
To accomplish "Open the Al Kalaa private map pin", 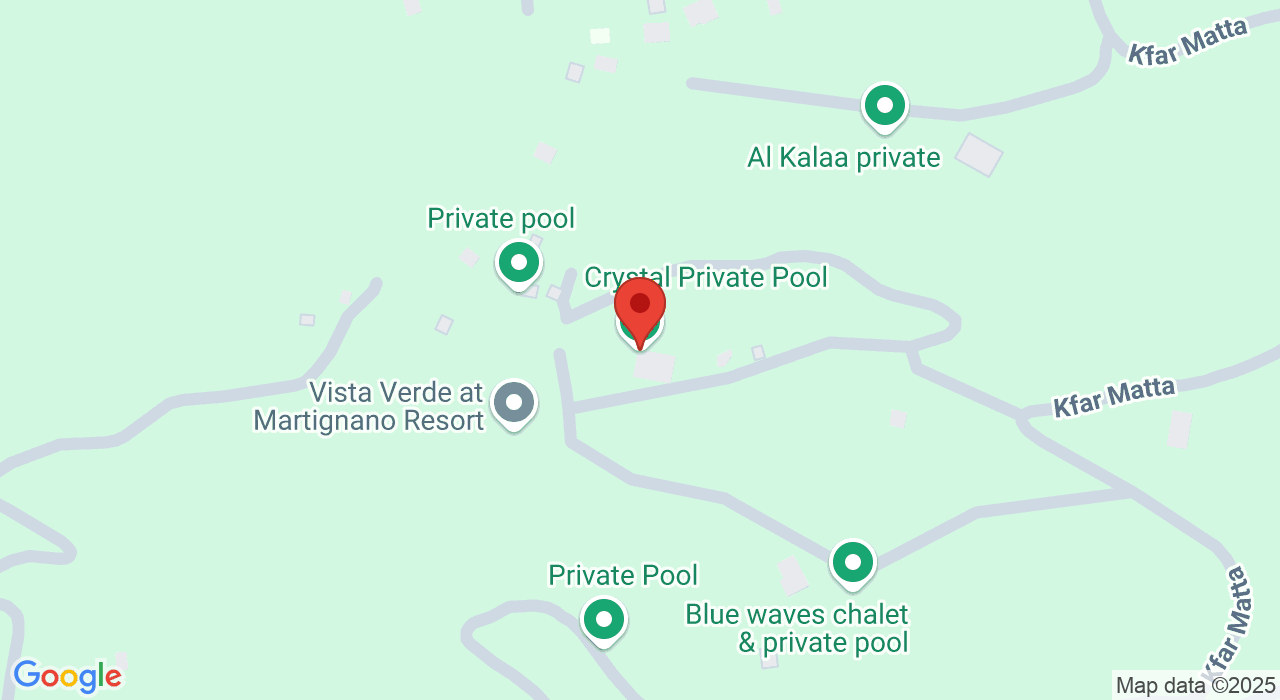I will pos(884,105).
